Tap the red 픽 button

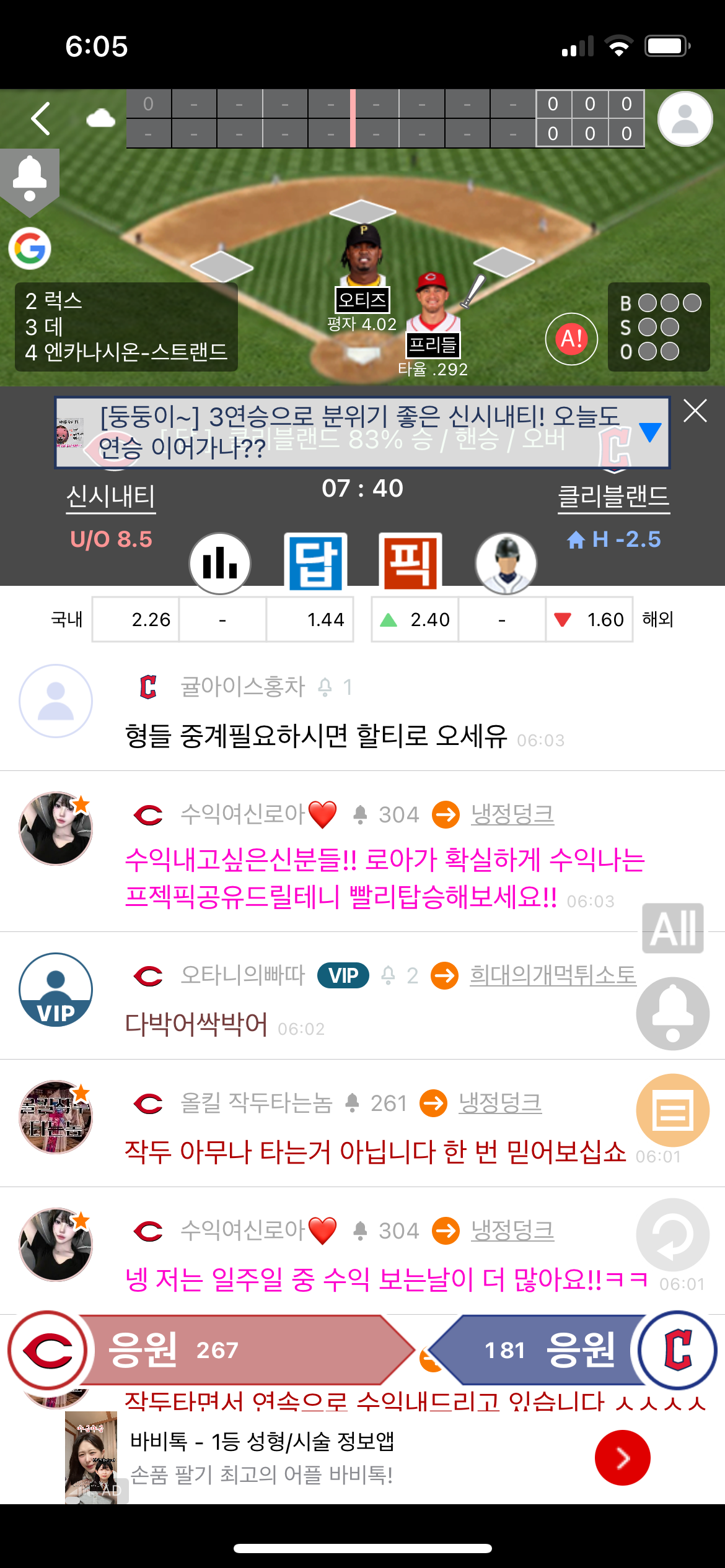[410, 562]
